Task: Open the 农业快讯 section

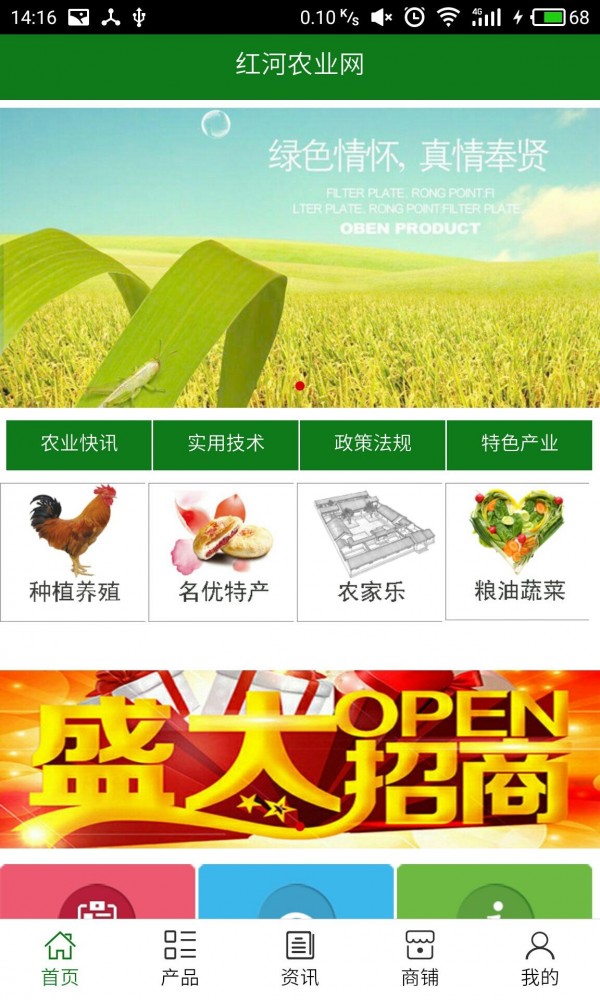Action: tap(79, 444)
